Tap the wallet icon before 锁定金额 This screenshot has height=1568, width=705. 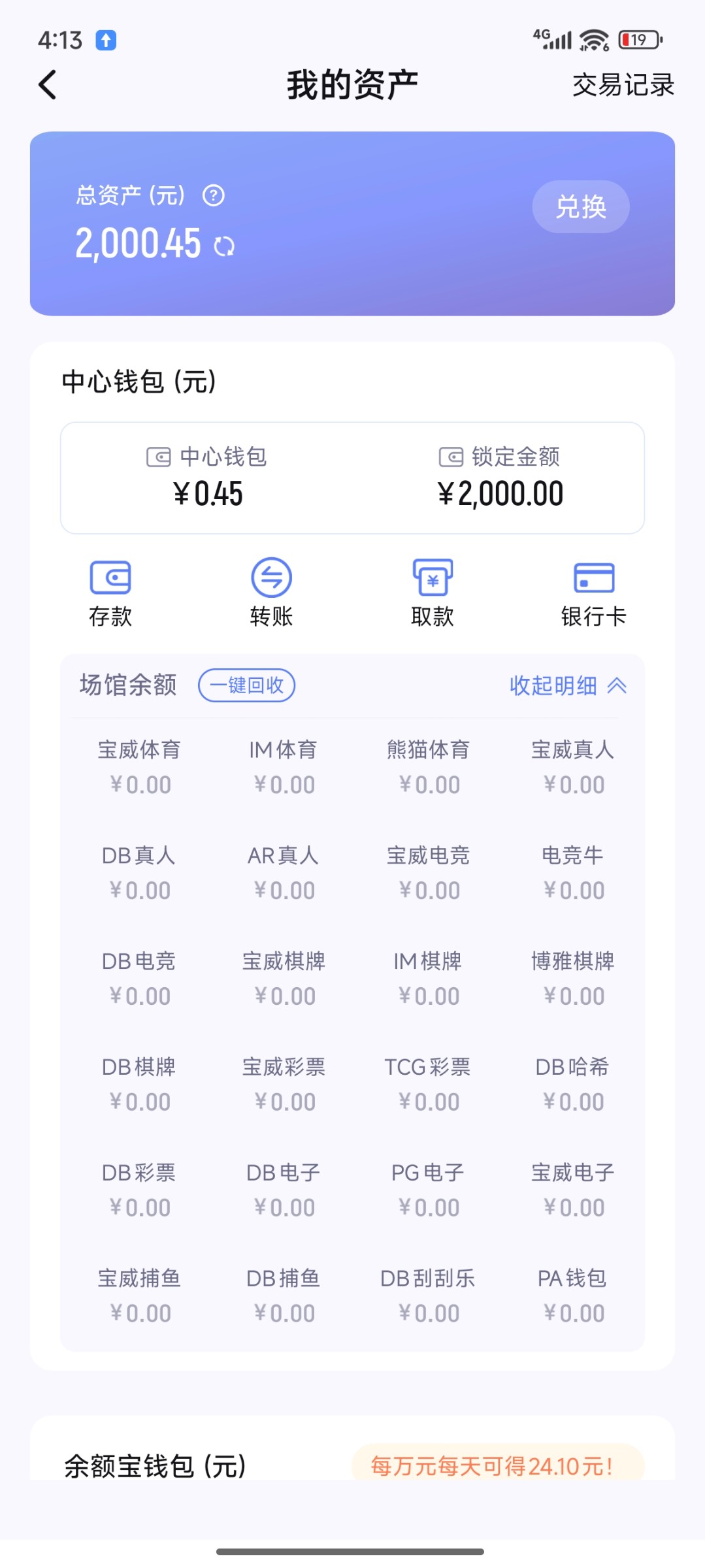(450, 458)
